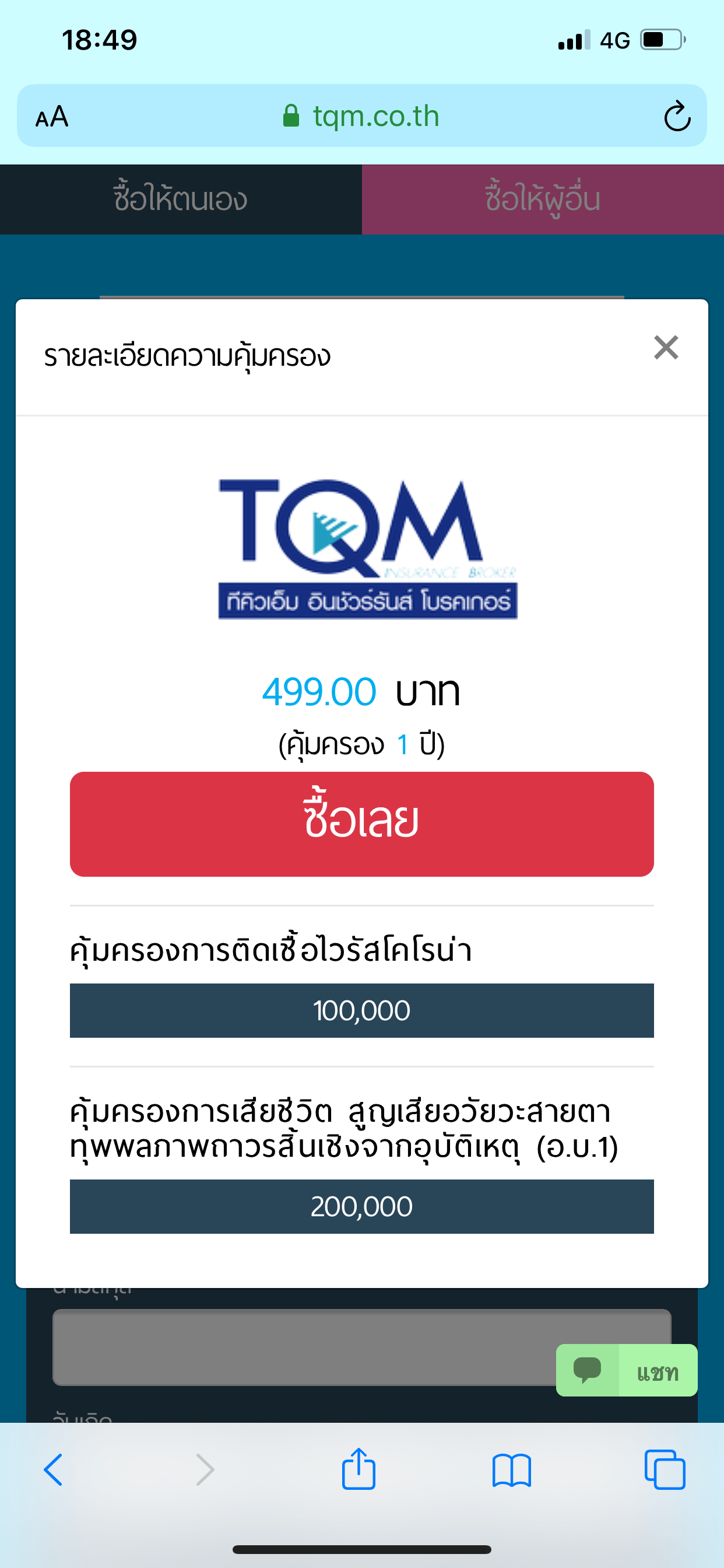Tap the red ซื้อเลย buy button
This screenshot has height=1568, width=724.
[361, 824]
